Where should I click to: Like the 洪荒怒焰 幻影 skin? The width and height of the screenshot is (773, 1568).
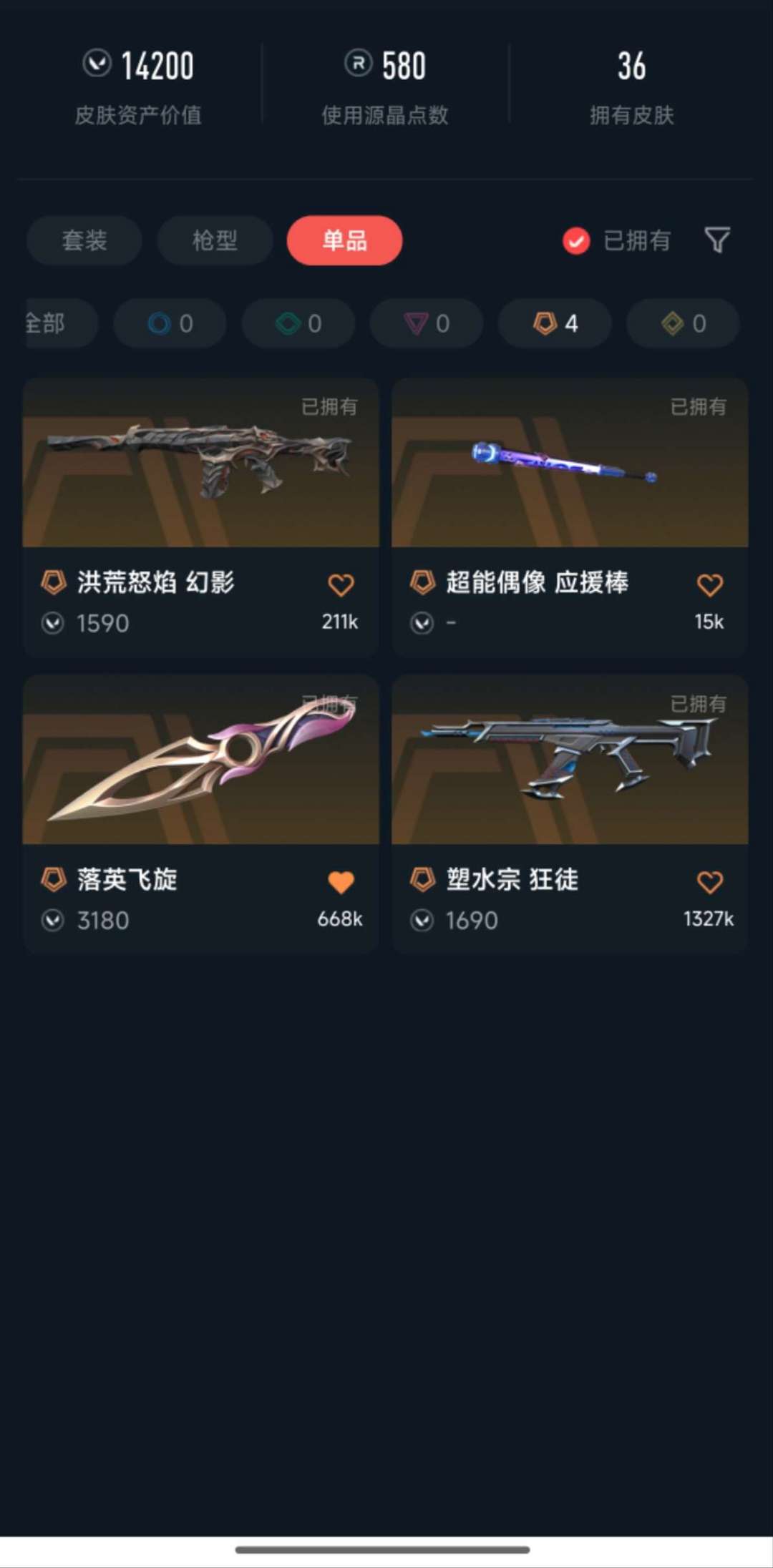coord(341,585)
